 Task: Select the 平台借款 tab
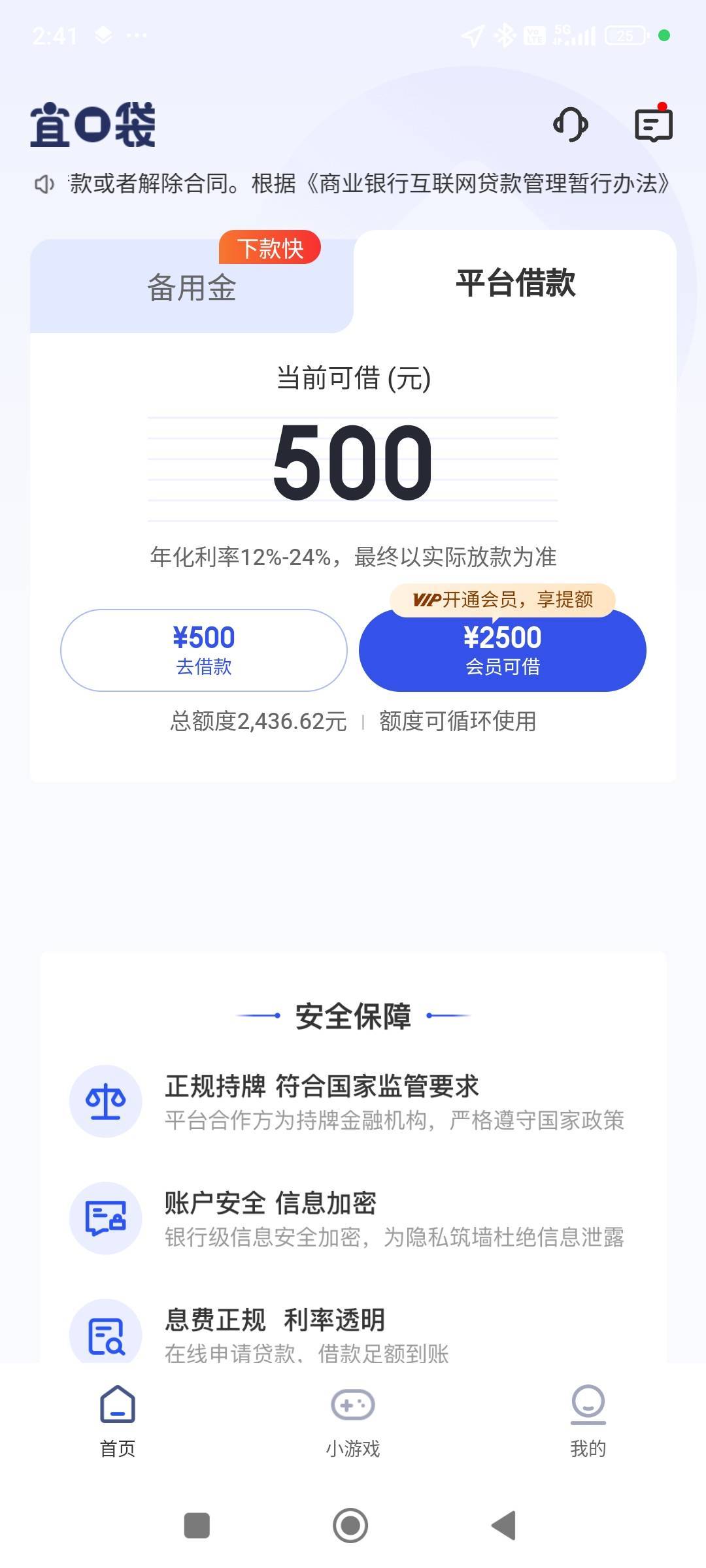(x=515, y=283)
